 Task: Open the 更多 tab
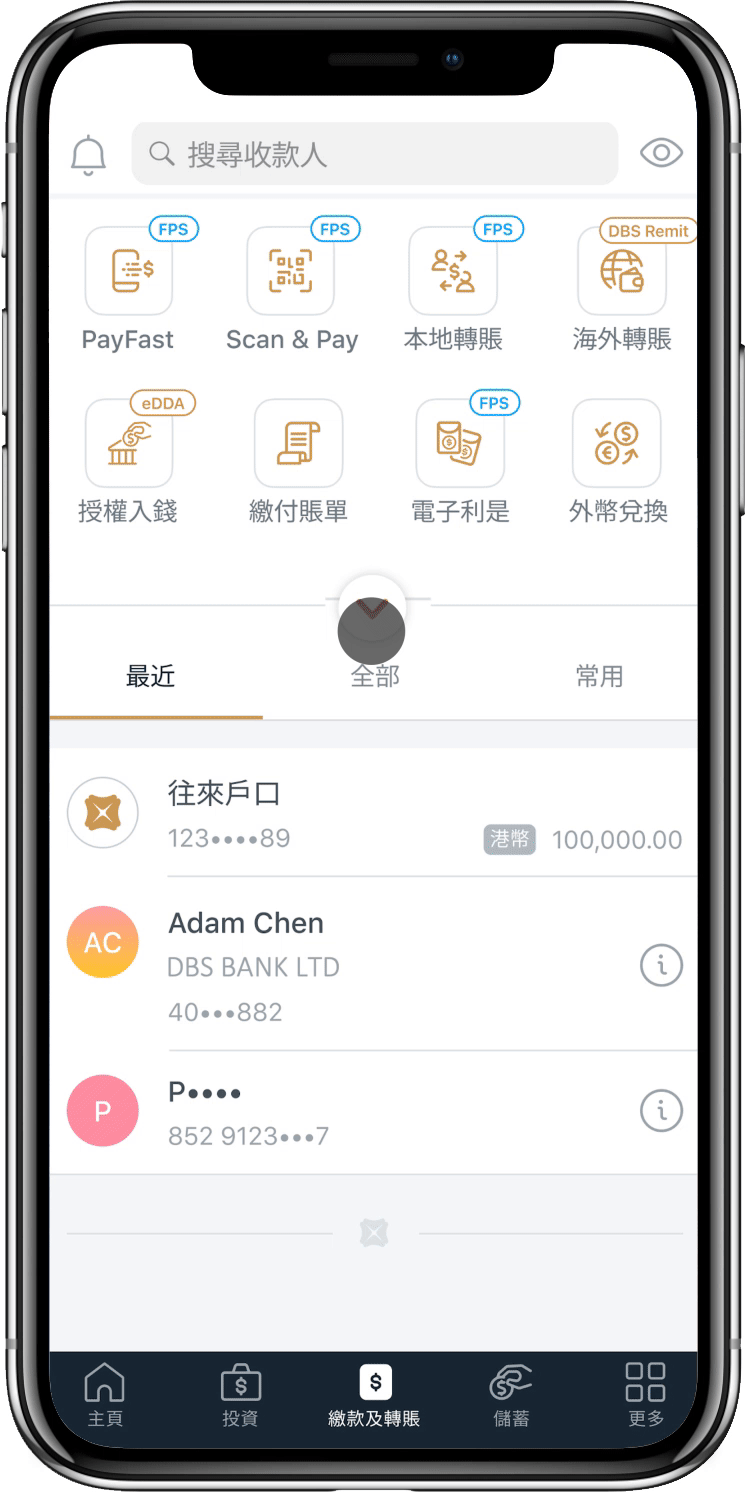tap(645, 1394)
